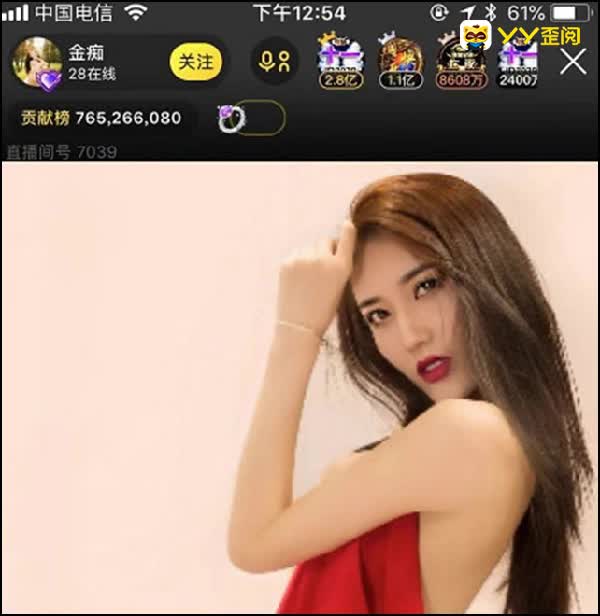View top contributor with 2.8亿
600x616 pixels.
340,60
